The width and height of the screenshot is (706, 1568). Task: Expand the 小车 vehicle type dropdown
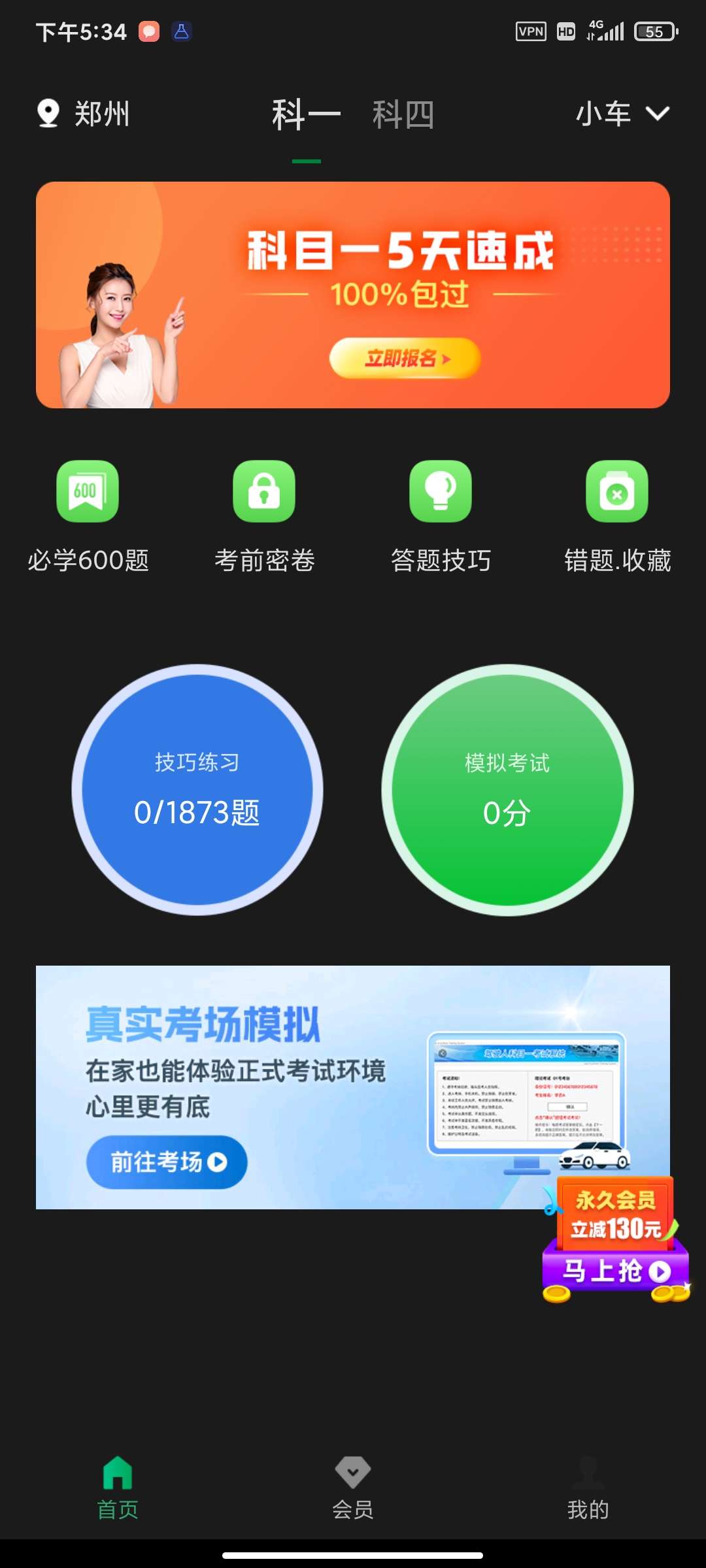click(x=622, y=114)
